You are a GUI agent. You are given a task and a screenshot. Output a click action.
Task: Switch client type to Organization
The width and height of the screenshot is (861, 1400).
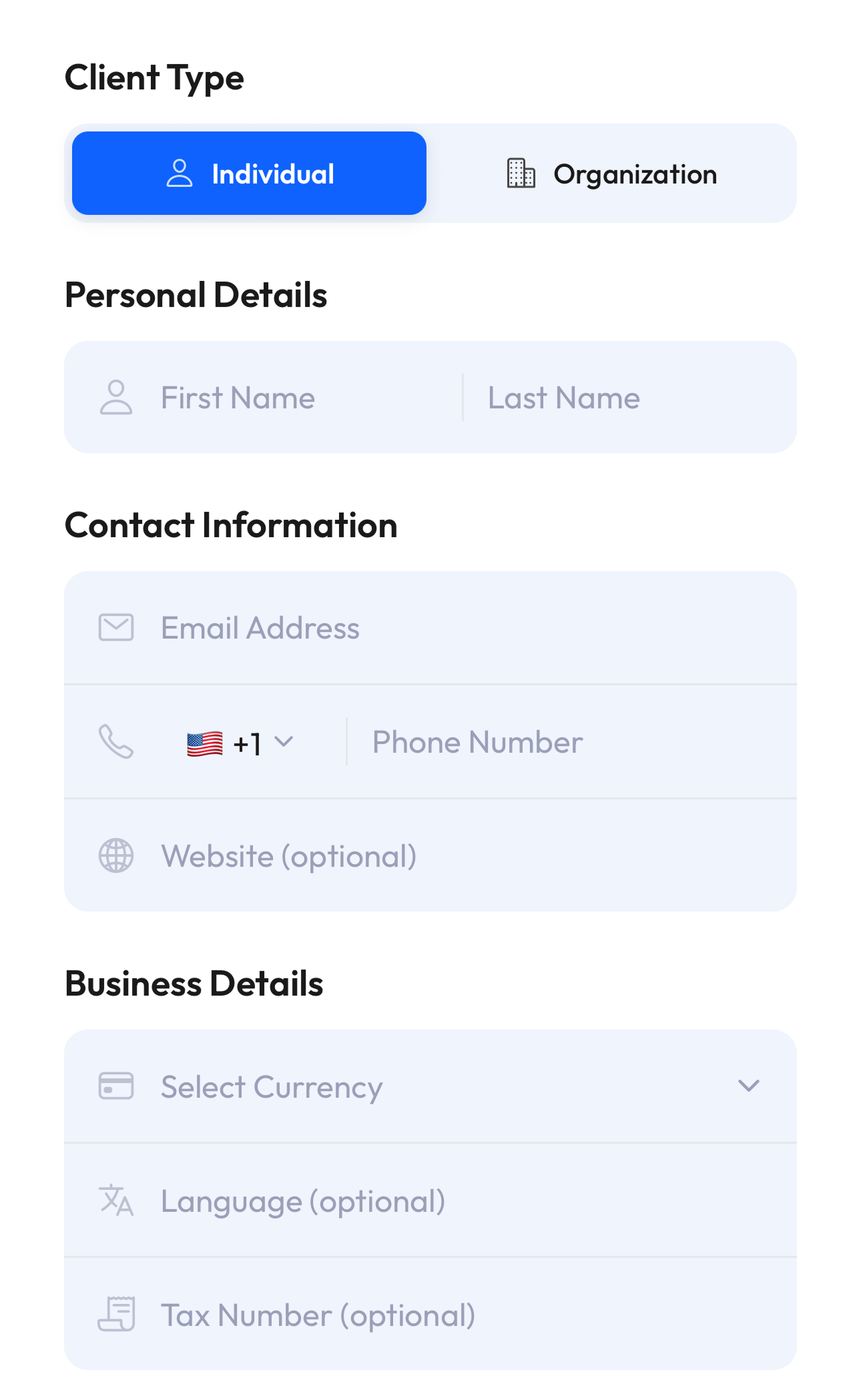click(x=611, y=173)
